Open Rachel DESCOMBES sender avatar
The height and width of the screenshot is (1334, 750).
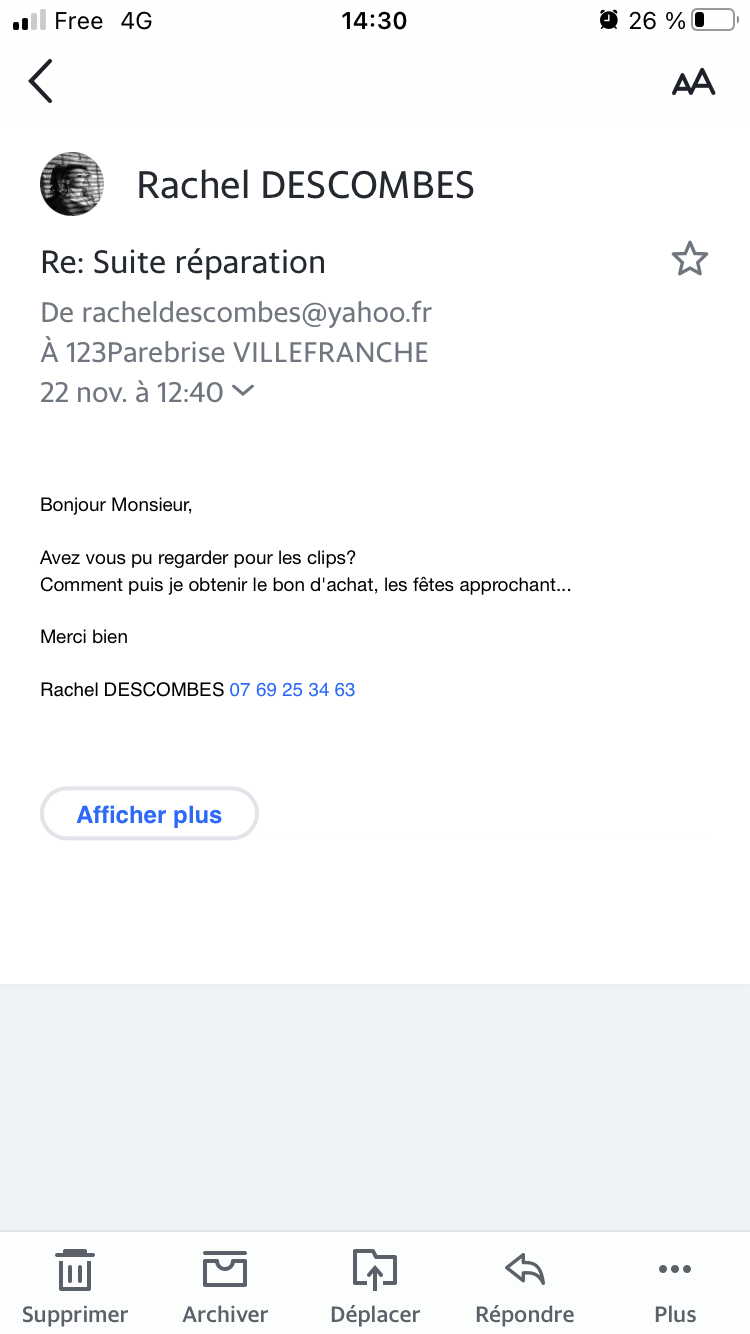tap(72, 184)
